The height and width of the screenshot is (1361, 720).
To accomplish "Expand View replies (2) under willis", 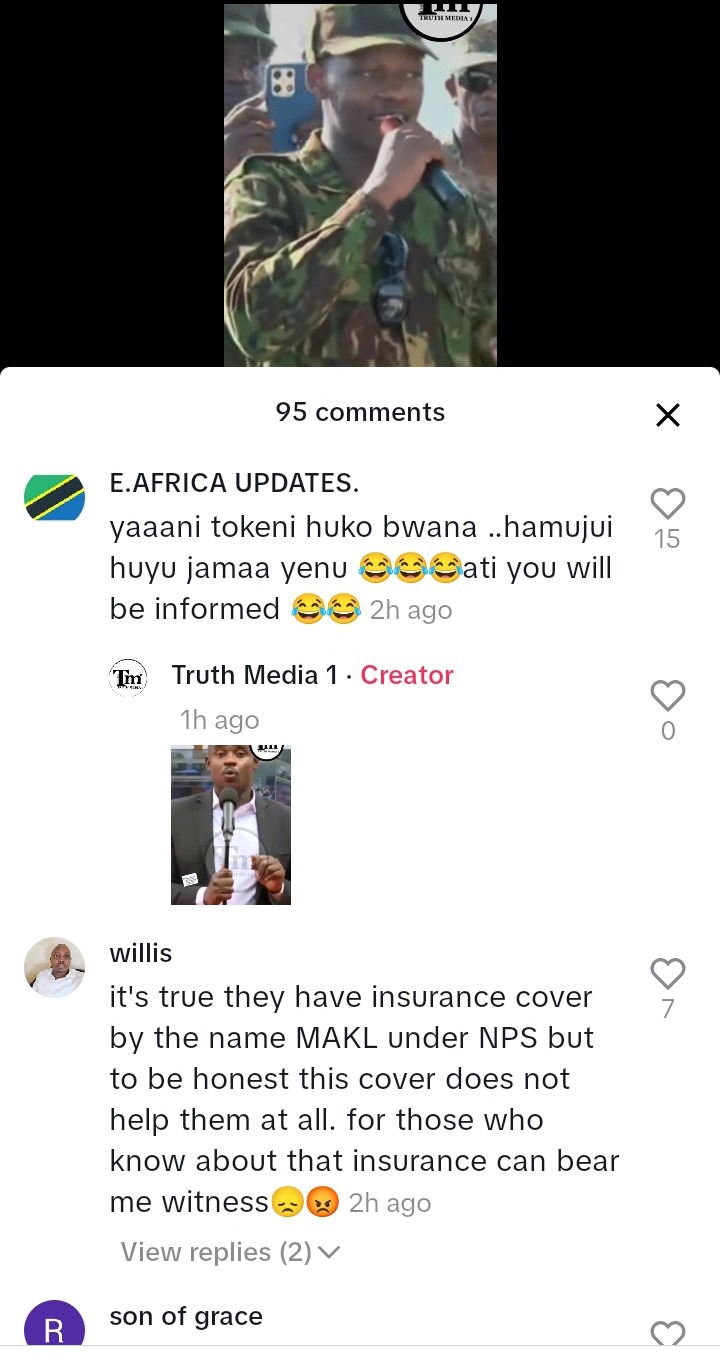I will pos(230,1252).
